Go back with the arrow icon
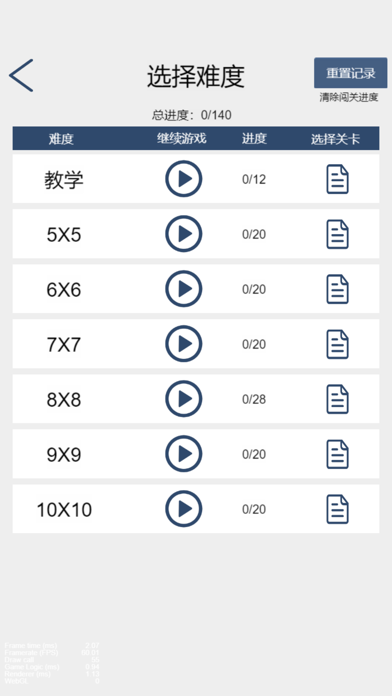This screenshot has height=696, width=392. pyautogui.click(x=21, y=75)
